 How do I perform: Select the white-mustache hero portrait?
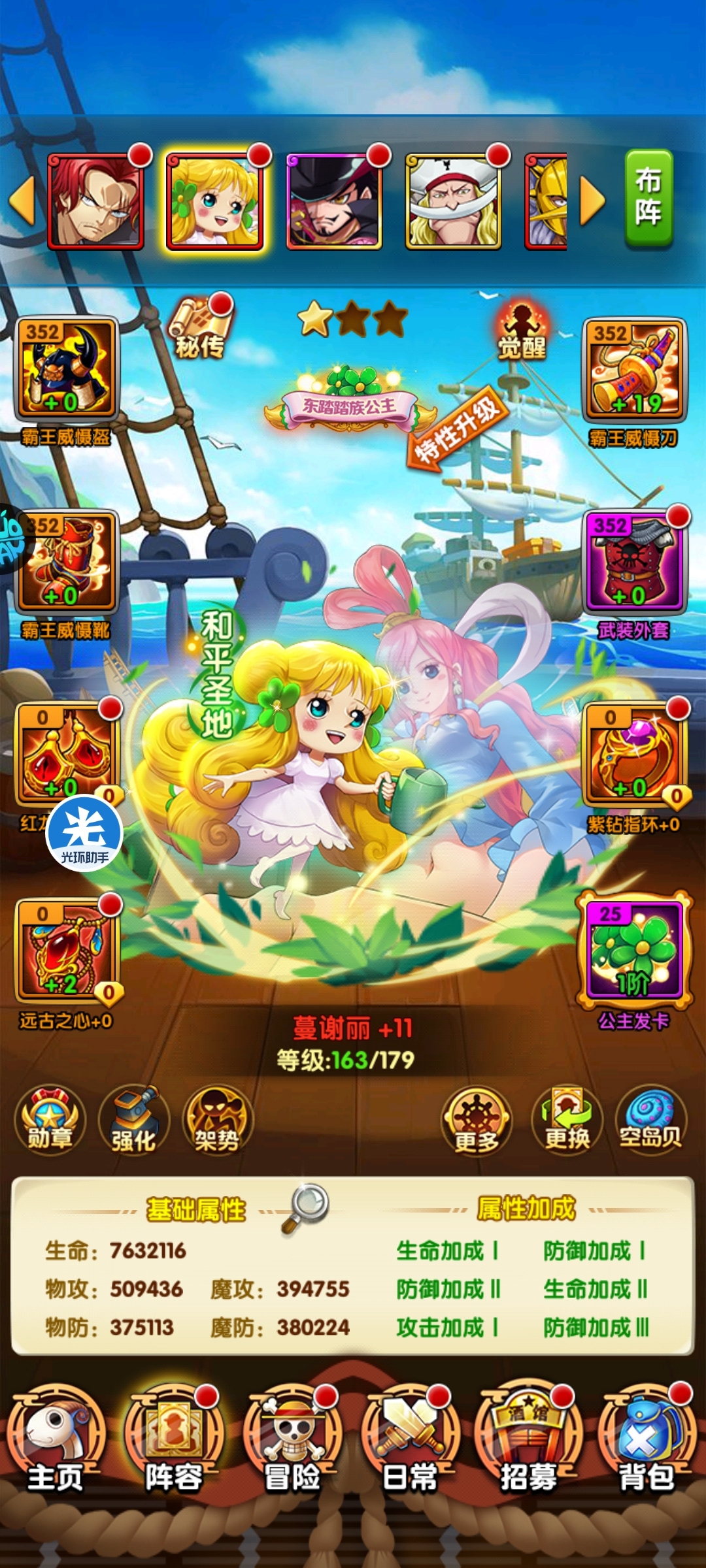[452, 201]
